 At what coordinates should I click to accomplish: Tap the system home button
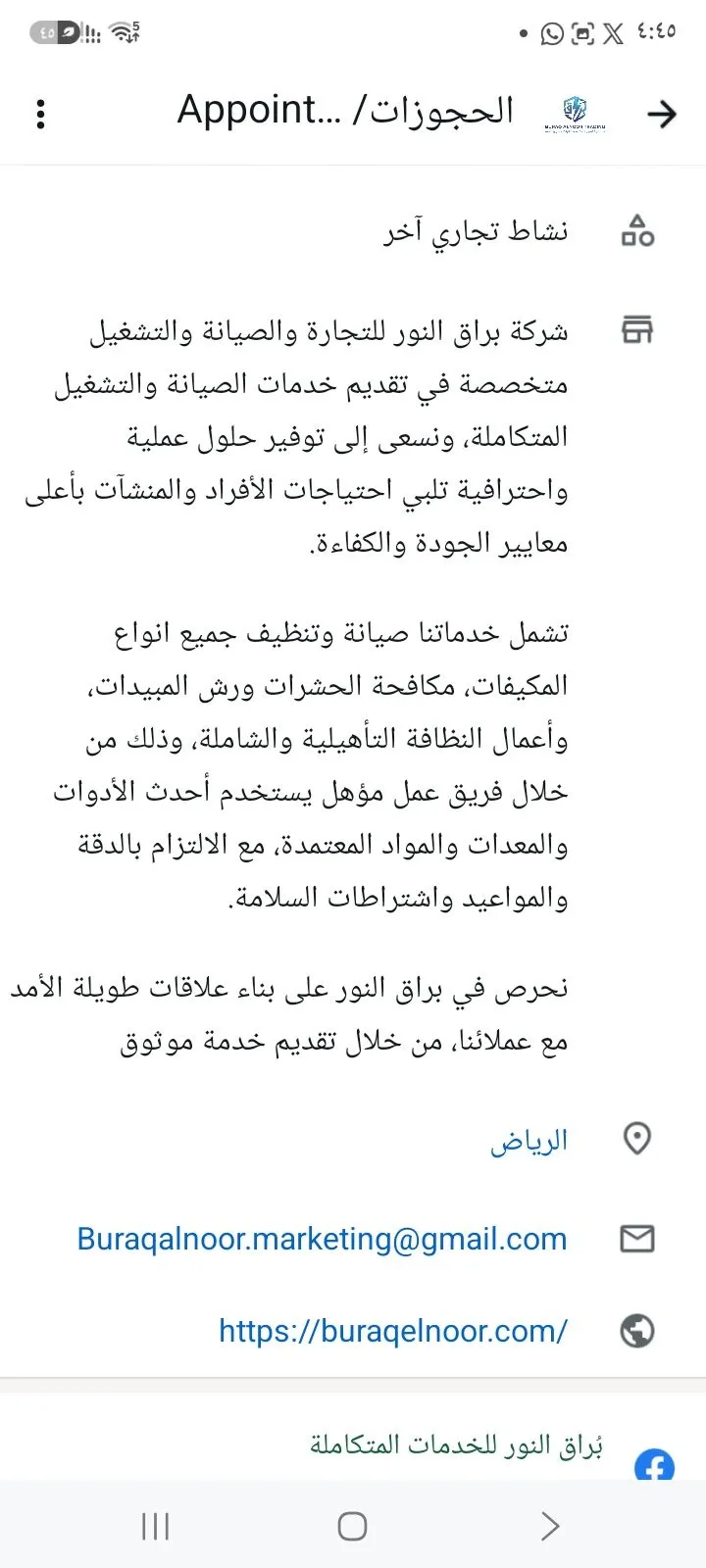352,1526
